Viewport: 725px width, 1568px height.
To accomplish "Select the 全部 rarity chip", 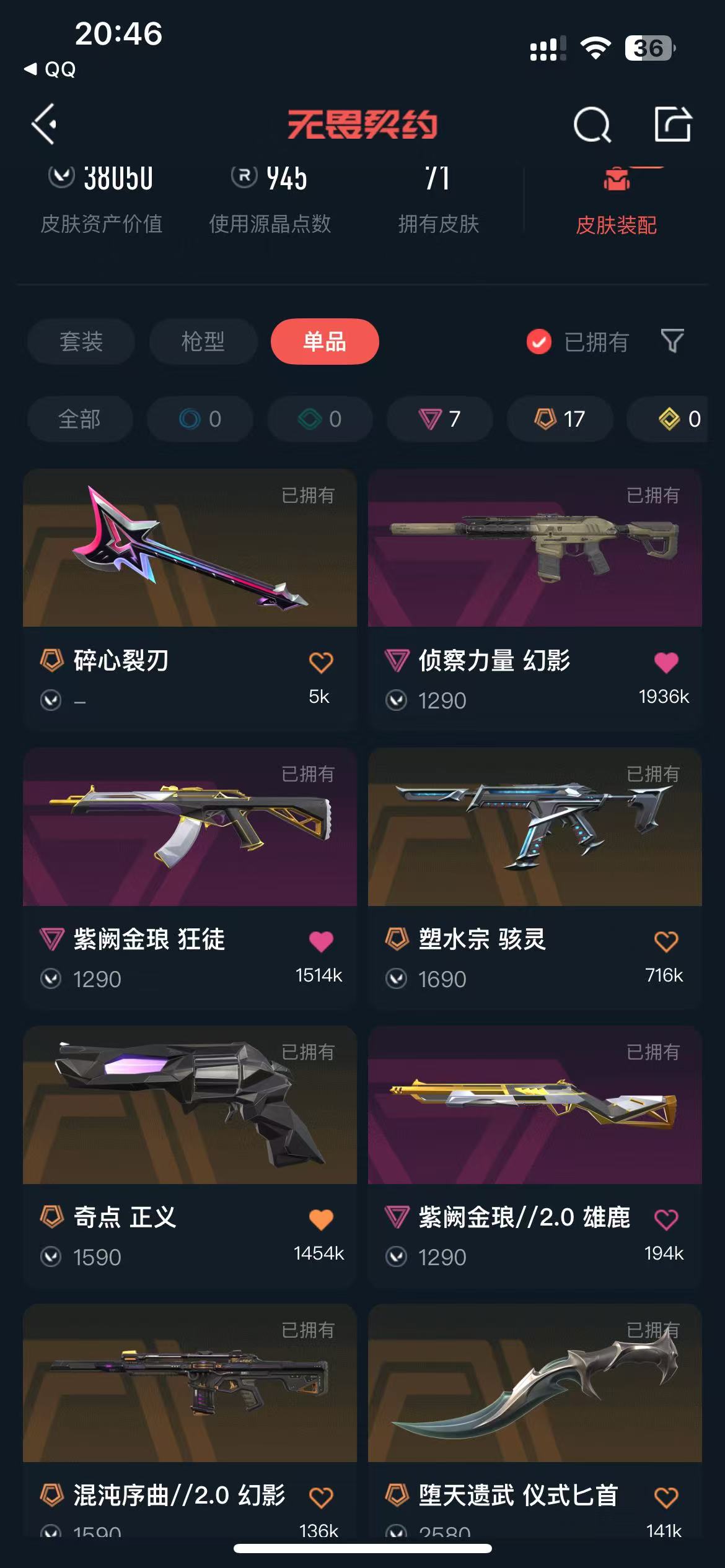I will pos(80,419).
